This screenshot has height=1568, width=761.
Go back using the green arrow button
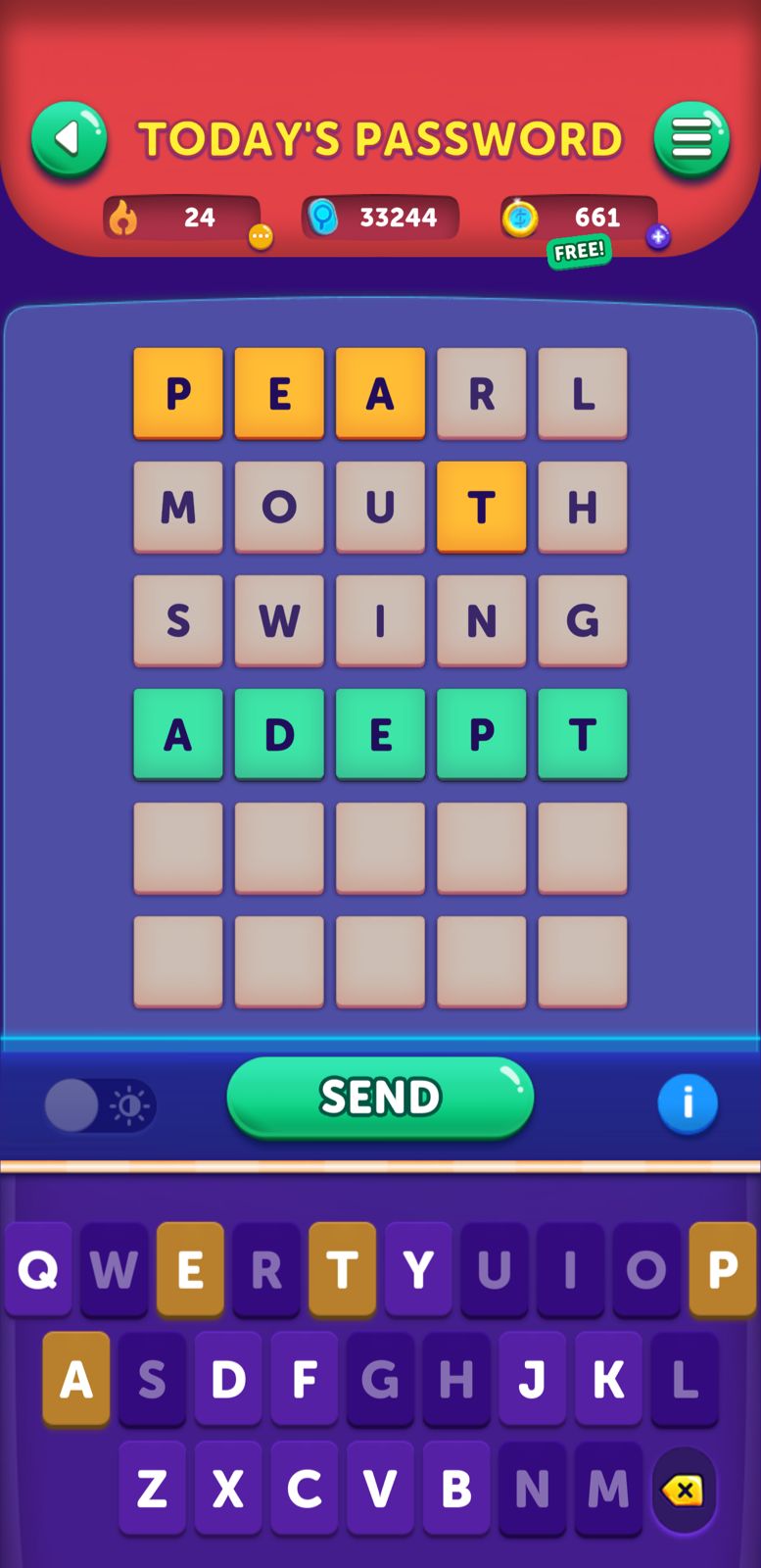[x=69, y=139]
